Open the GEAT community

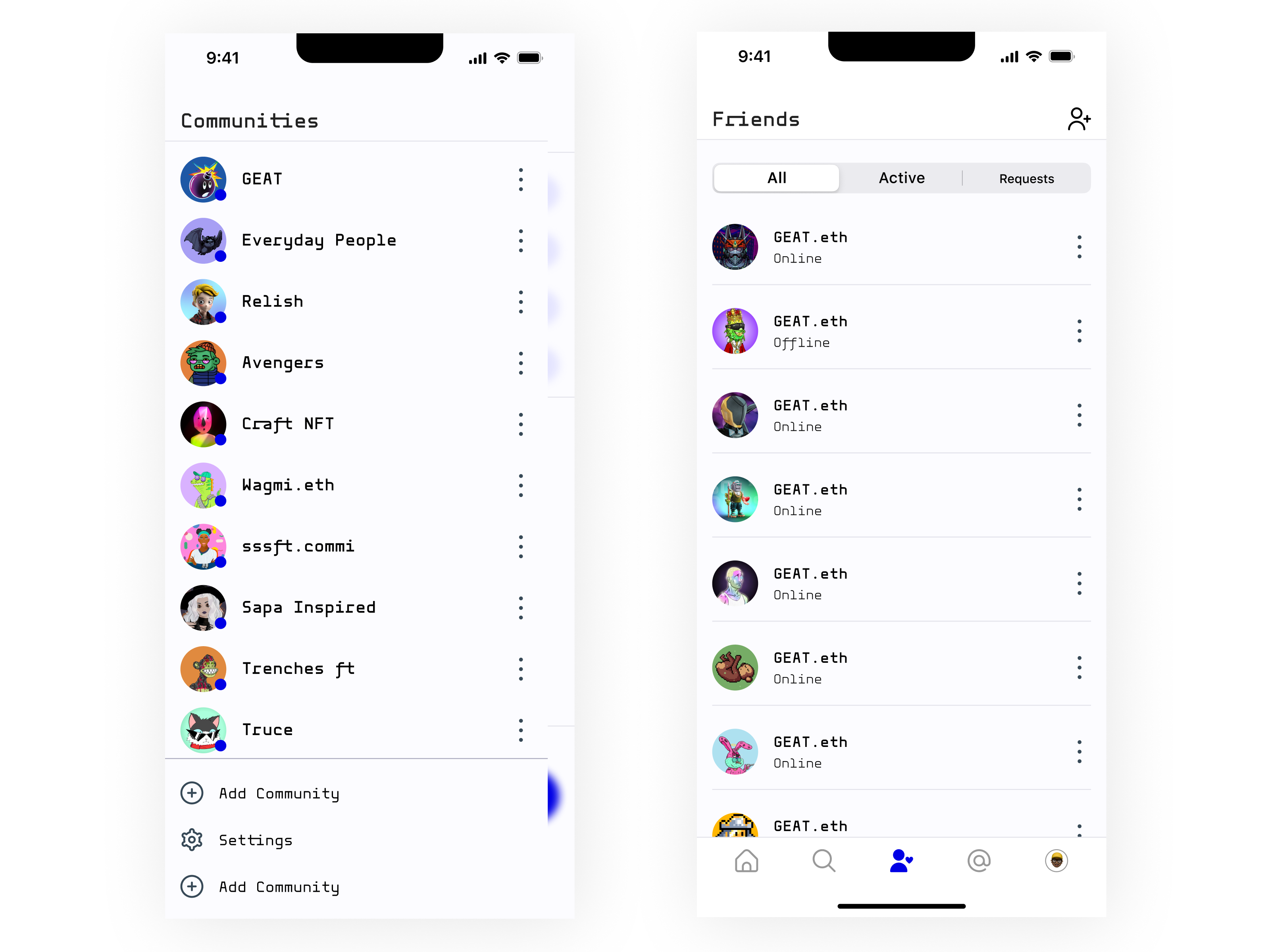(x=262, y=179)
